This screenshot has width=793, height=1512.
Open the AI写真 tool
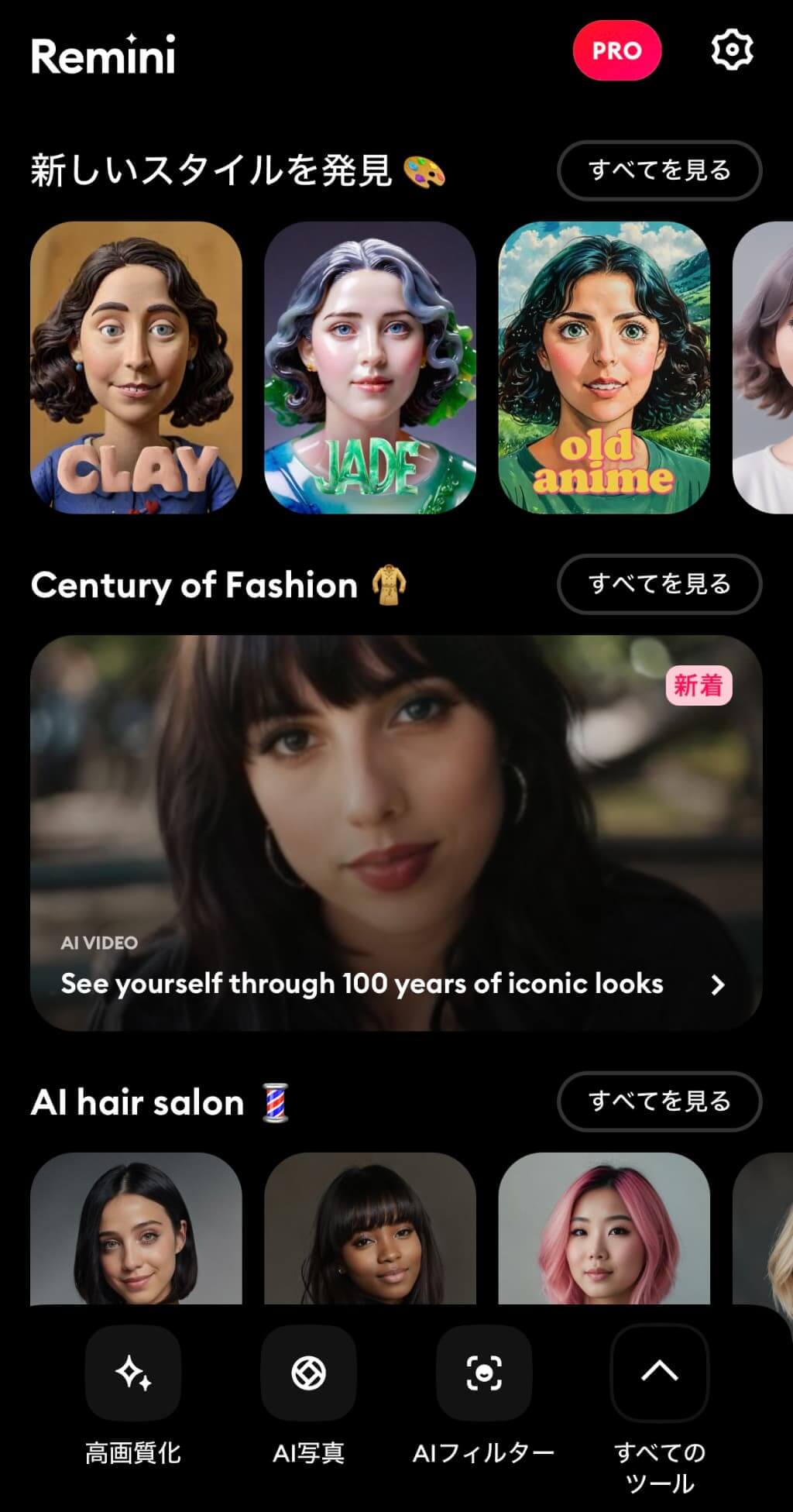(308, 1373)
